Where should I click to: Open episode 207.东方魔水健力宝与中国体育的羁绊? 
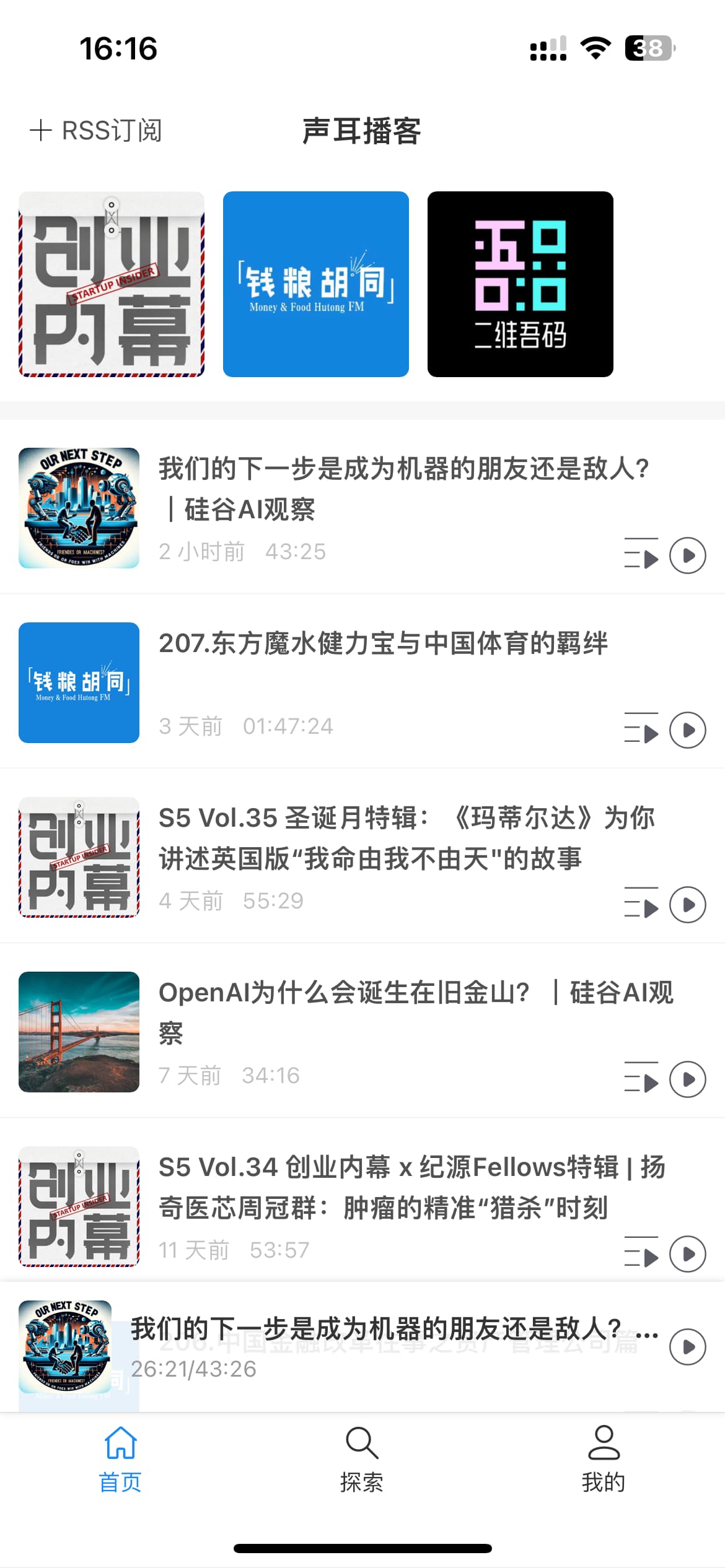coord(383,643)
